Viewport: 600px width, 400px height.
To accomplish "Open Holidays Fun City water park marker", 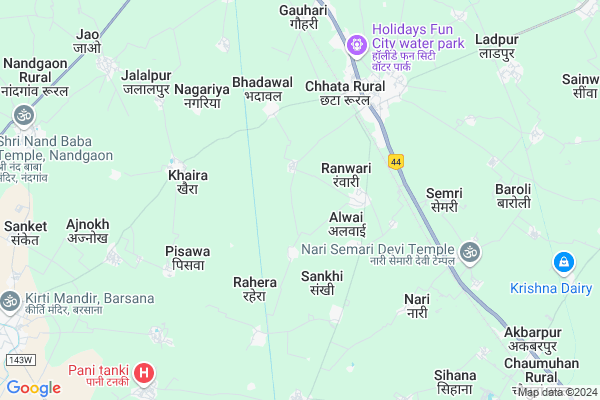I will [x=355, y=45].
